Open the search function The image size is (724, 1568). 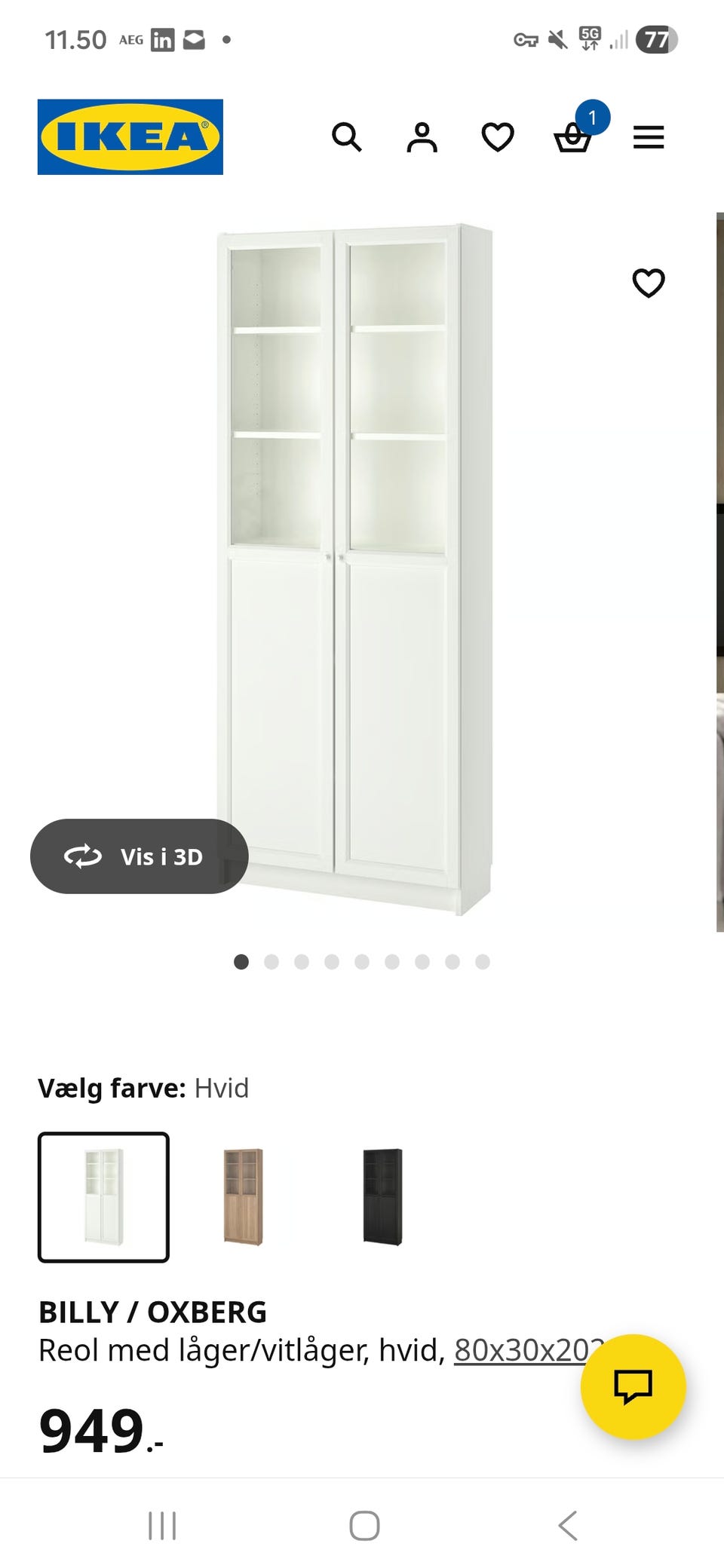tap(348, 137)
